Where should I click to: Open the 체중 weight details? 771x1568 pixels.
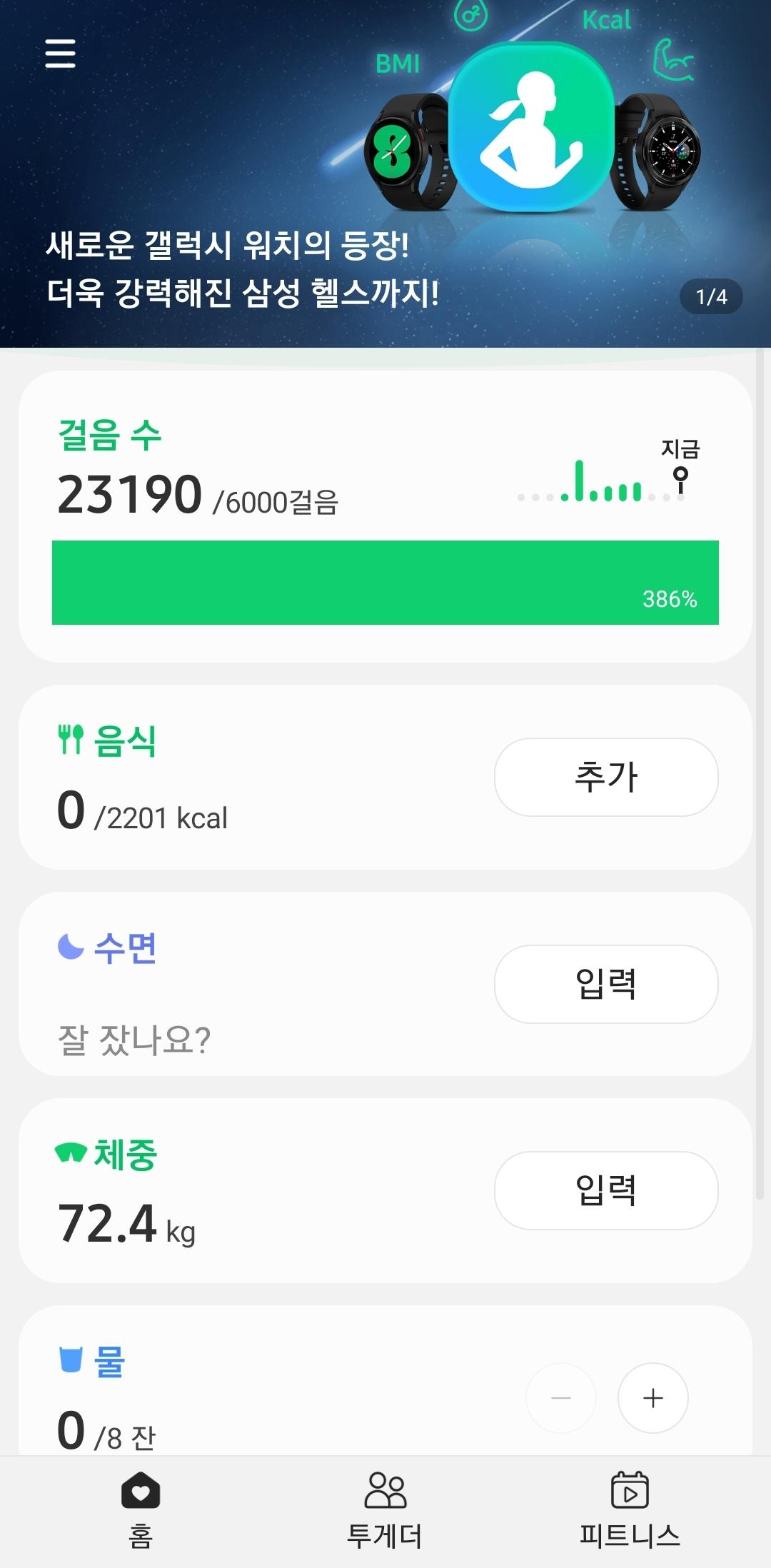coord(250,1192)
